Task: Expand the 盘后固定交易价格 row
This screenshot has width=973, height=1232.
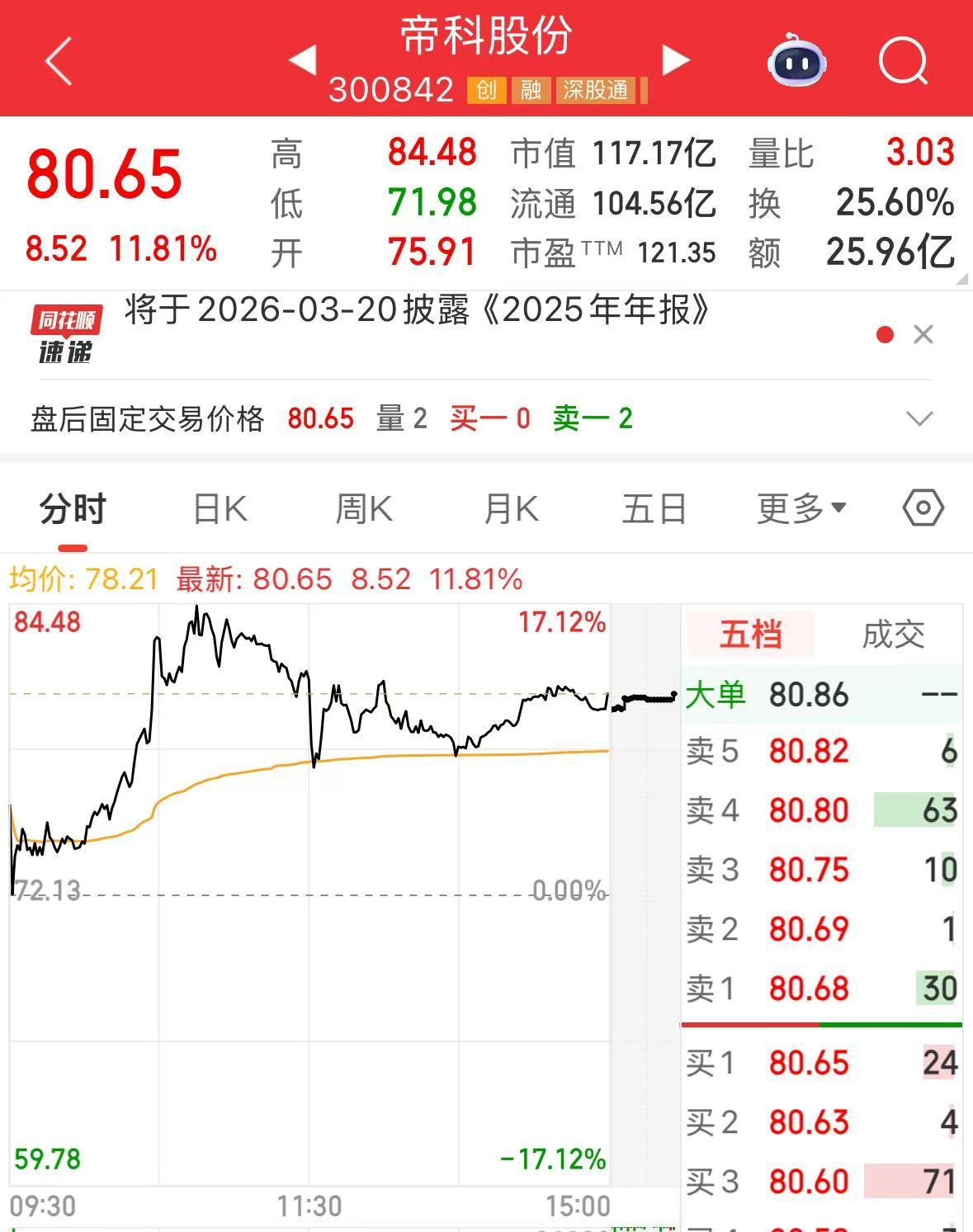Action: click(919, 418)
